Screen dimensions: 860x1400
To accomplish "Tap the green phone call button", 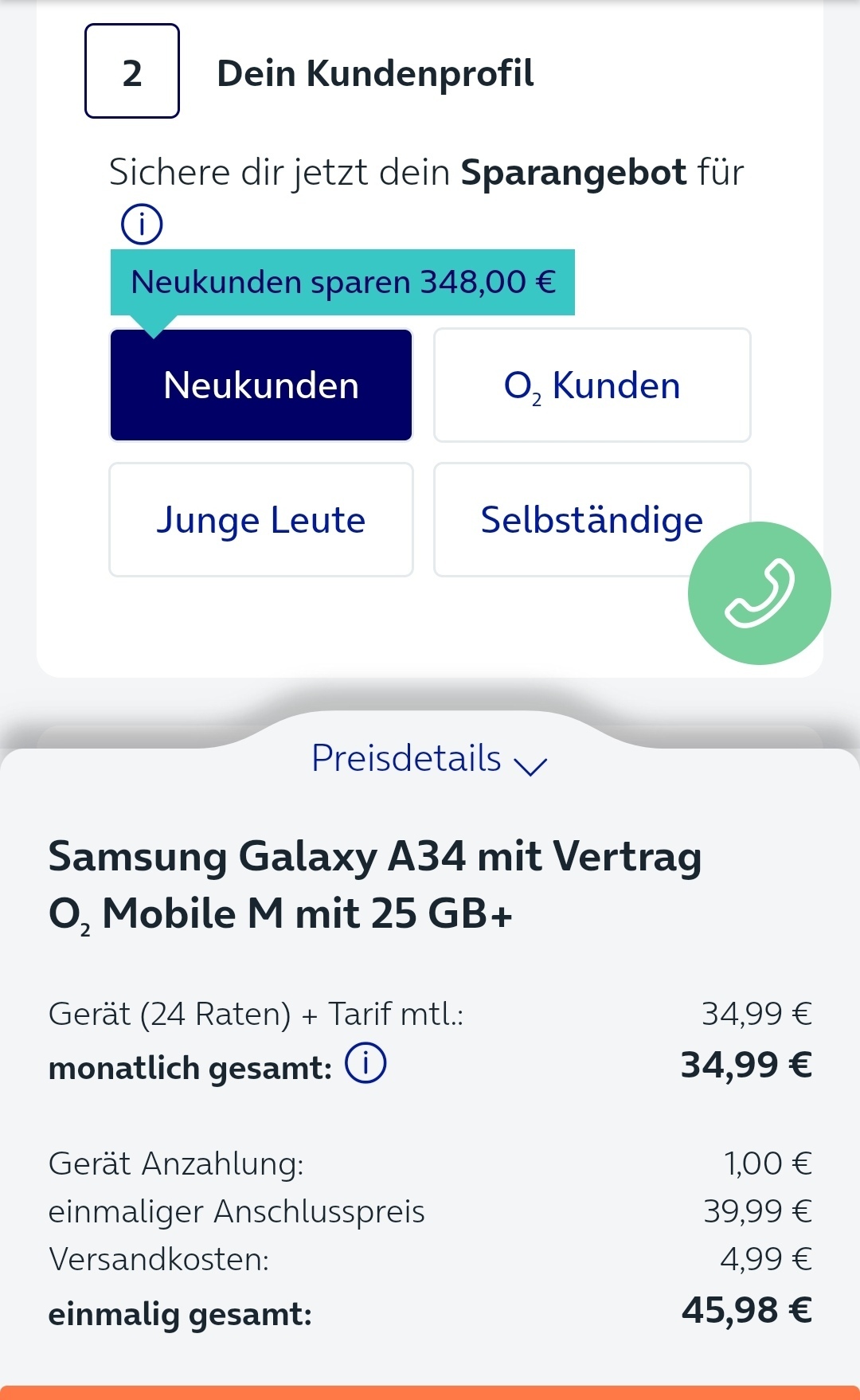I will pyautogui.click(x=759, y=593).
